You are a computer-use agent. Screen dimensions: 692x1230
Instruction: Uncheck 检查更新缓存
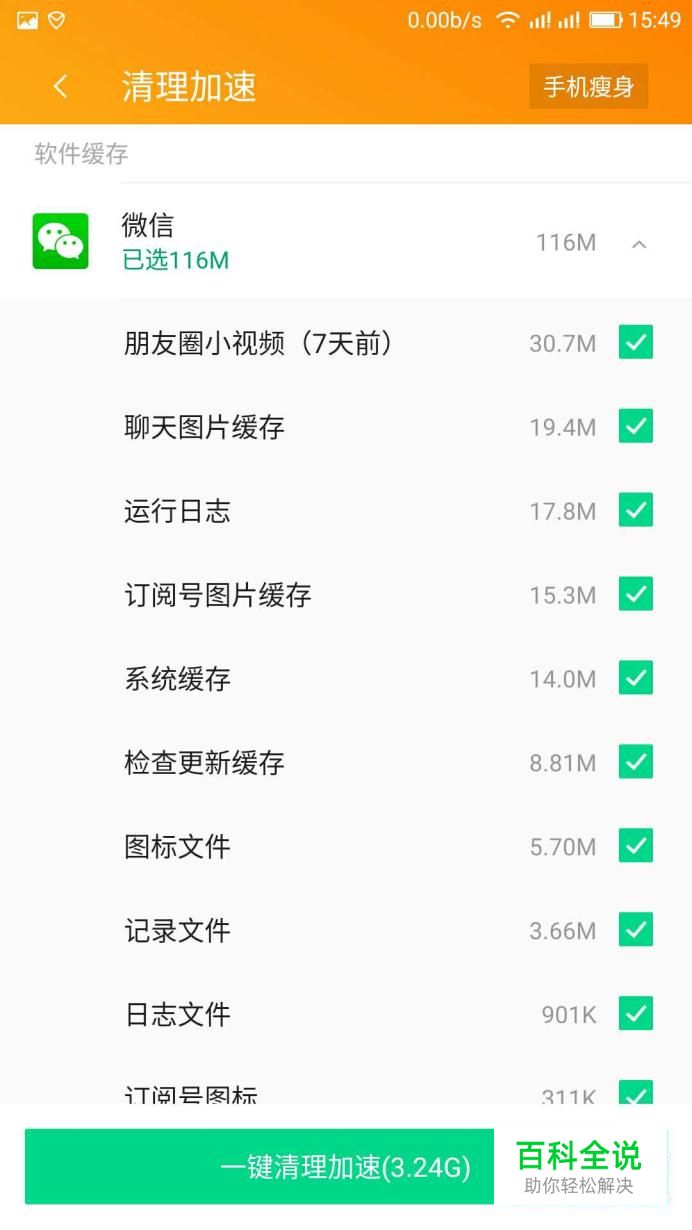(x=636, y=762)
